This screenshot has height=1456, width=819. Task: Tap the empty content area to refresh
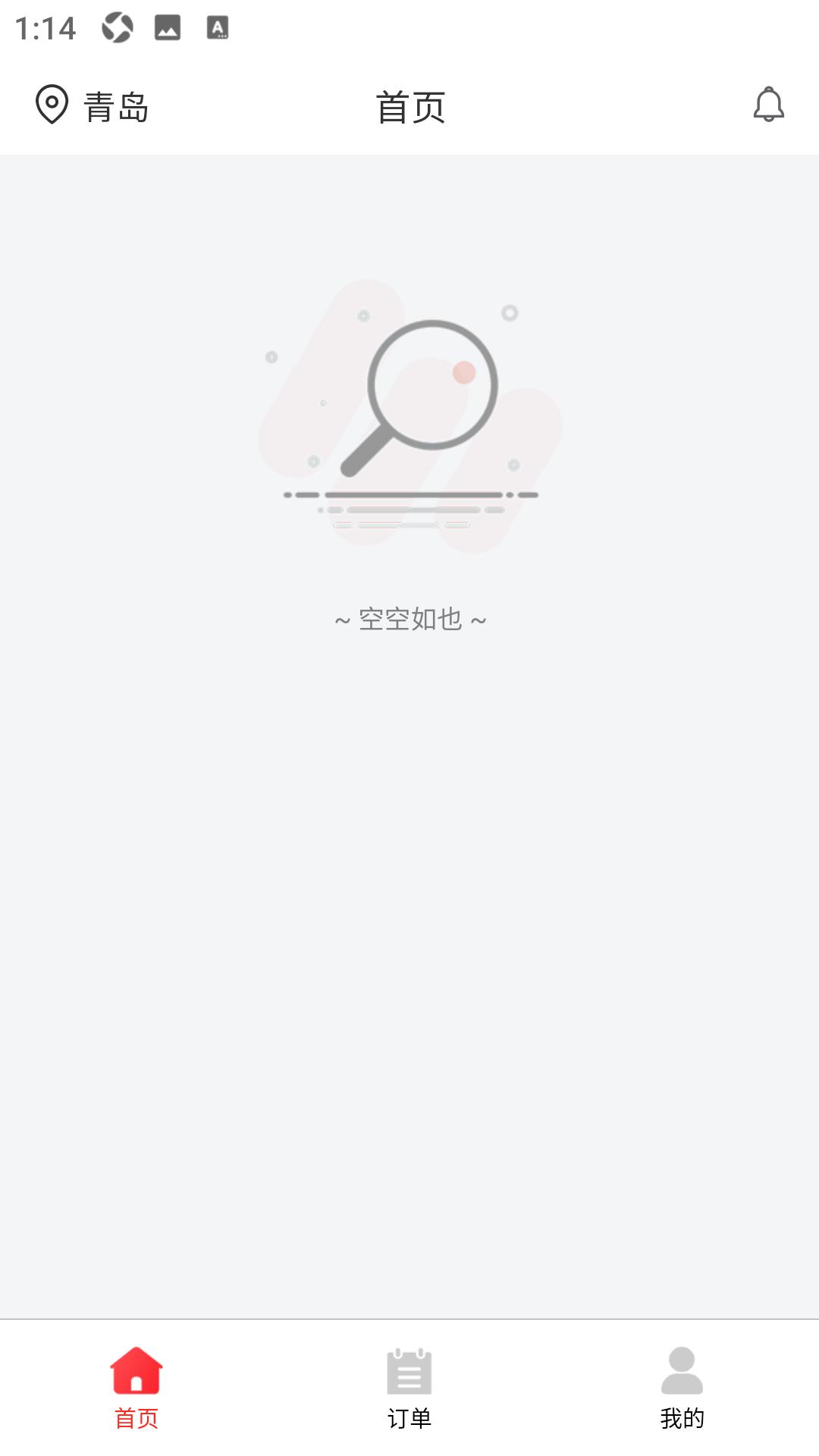(409, 910)
